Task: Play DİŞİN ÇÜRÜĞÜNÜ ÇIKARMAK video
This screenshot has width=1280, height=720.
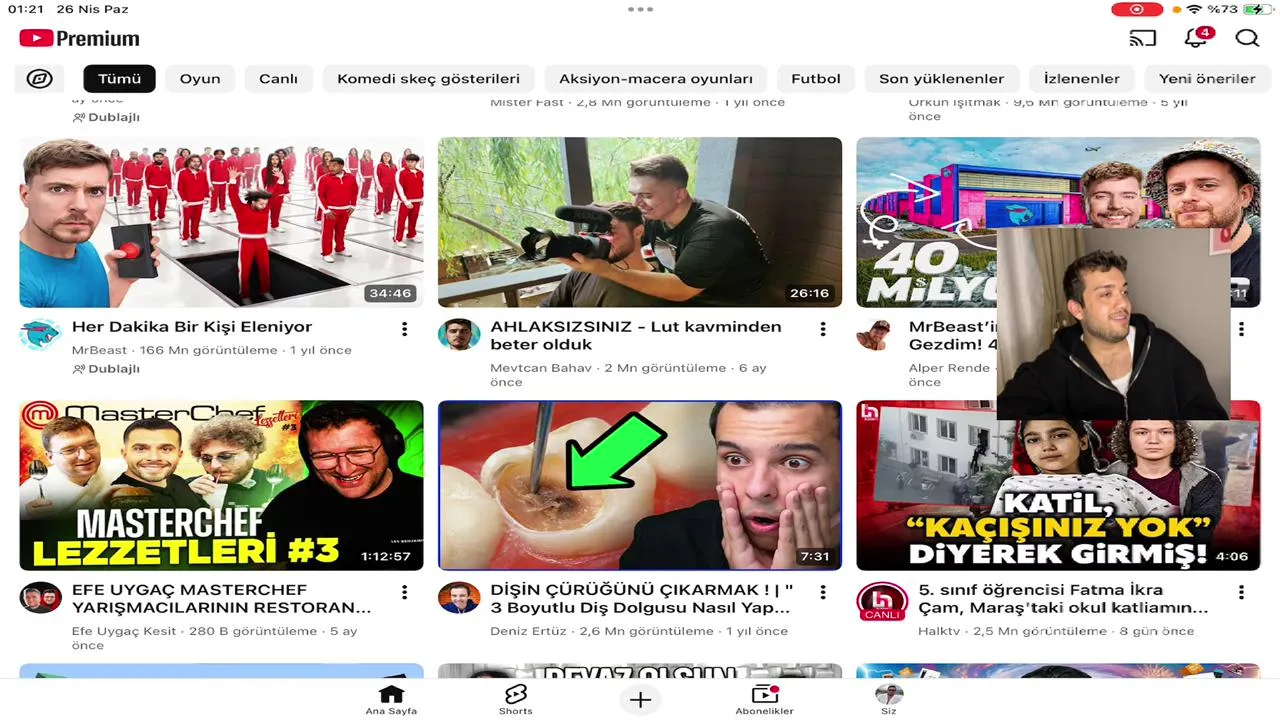Action: coord(640,485)
